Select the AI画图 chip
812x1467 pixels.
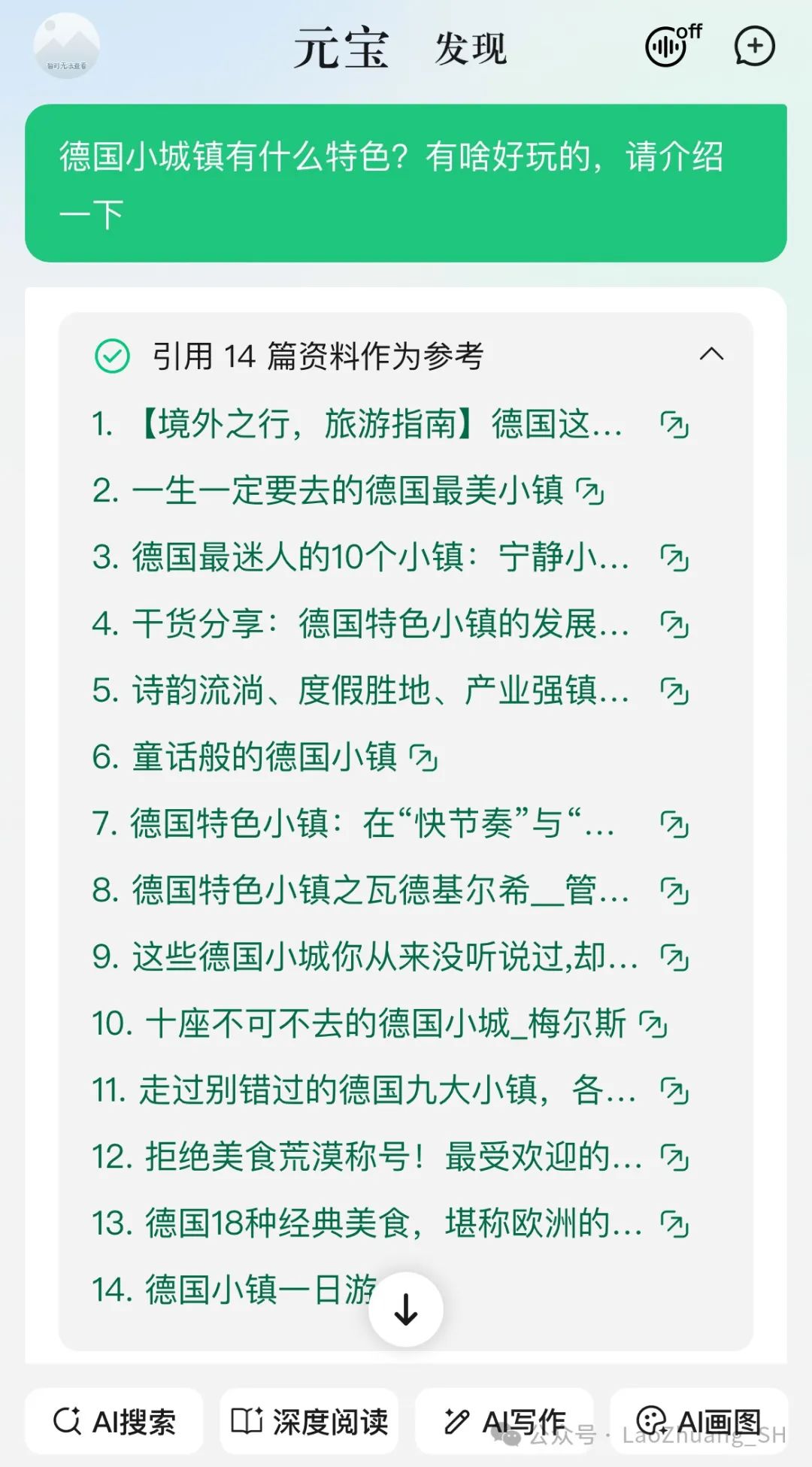(698, 1421)
